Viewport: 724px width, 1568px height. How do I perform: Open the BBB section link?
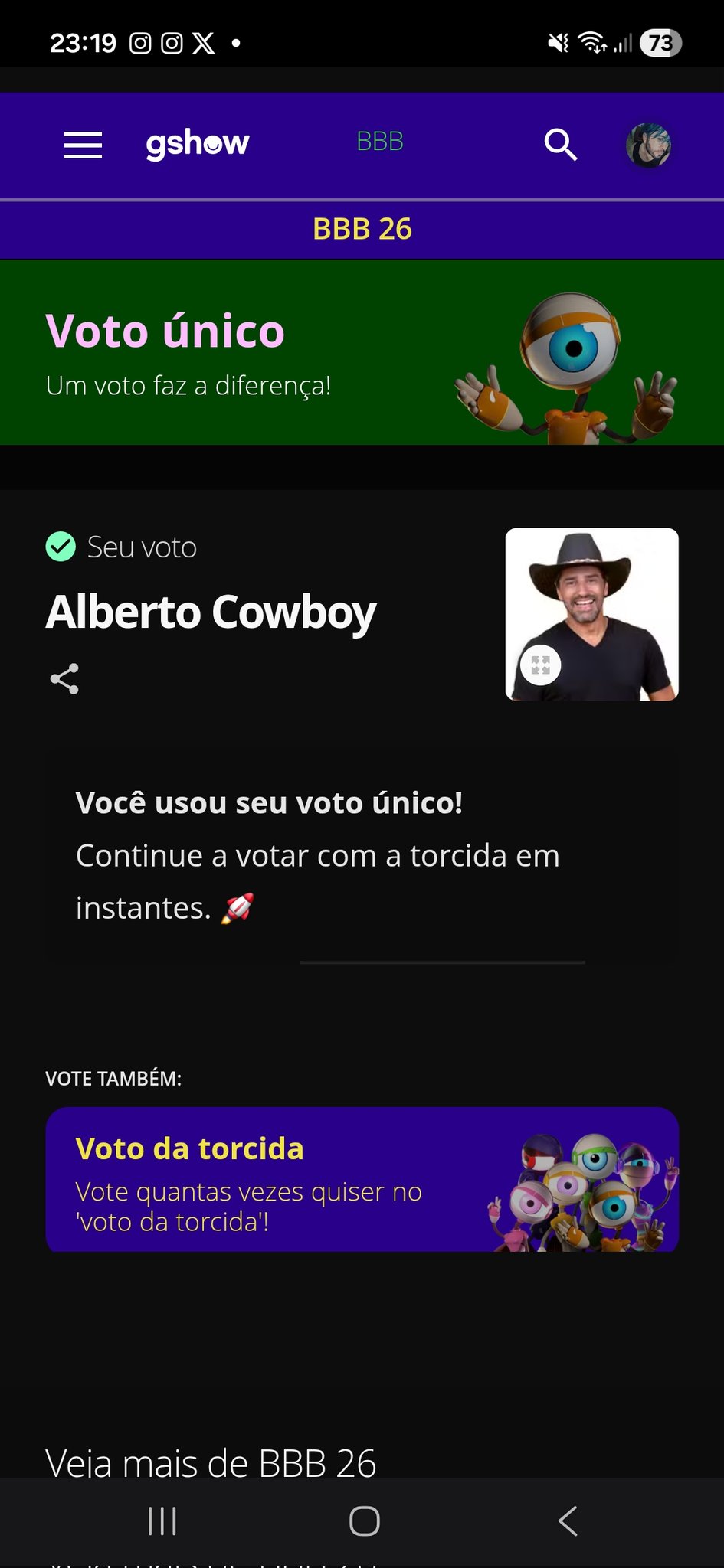380,142
